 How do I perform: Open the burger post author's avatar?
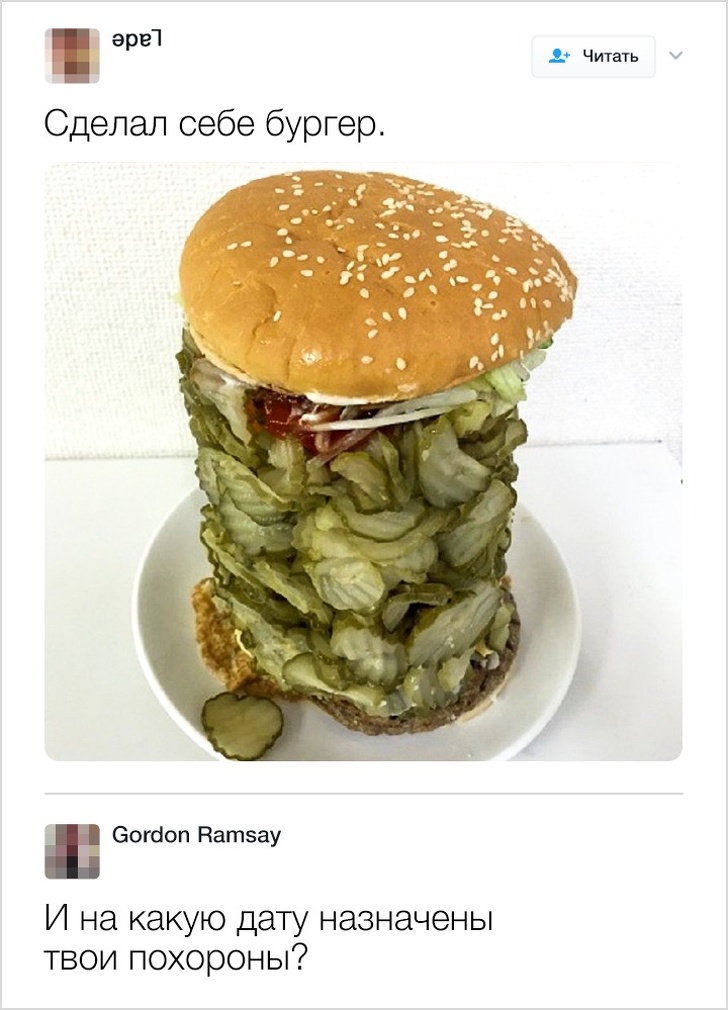pos(73,55)
